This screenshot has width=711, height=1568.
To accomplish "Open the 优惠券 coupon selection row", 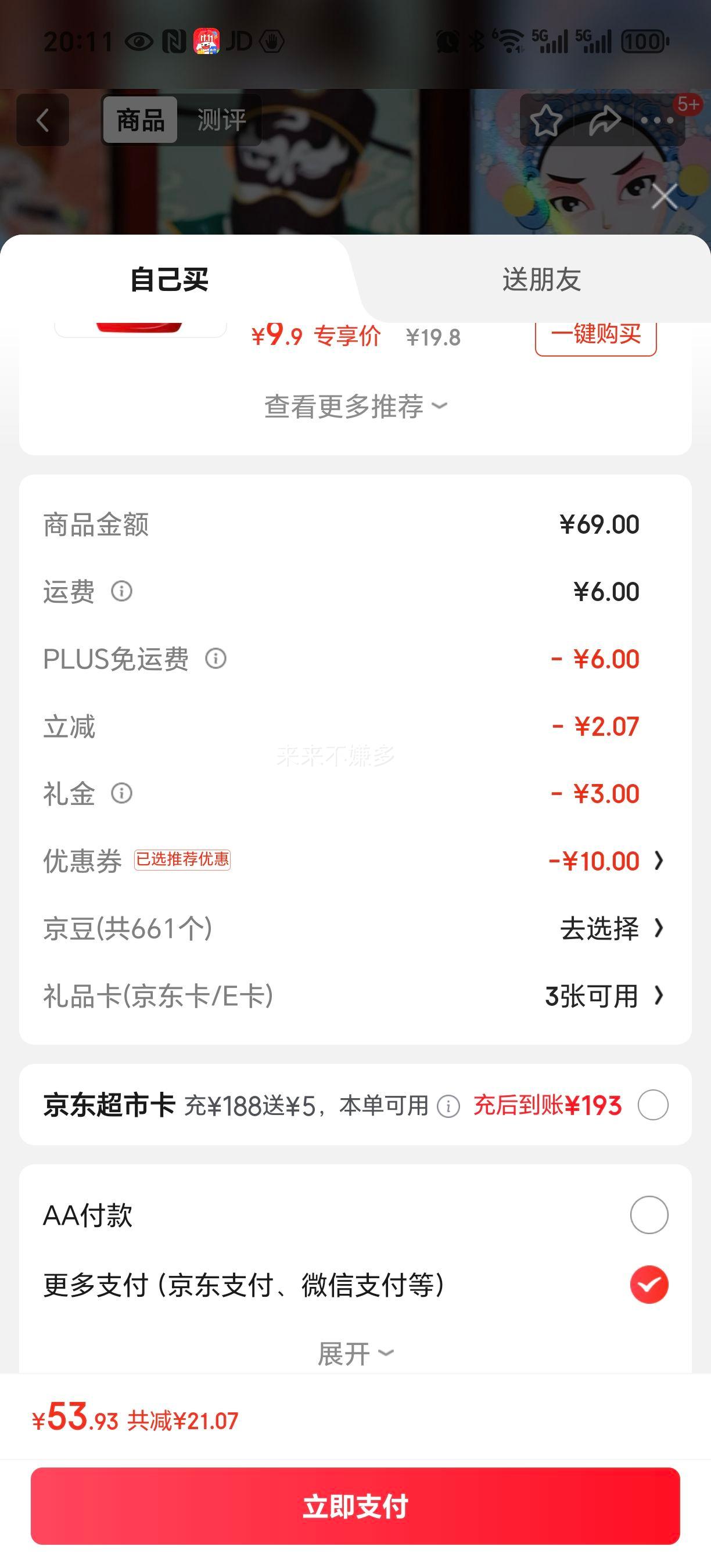I will [x=606, y=861].
